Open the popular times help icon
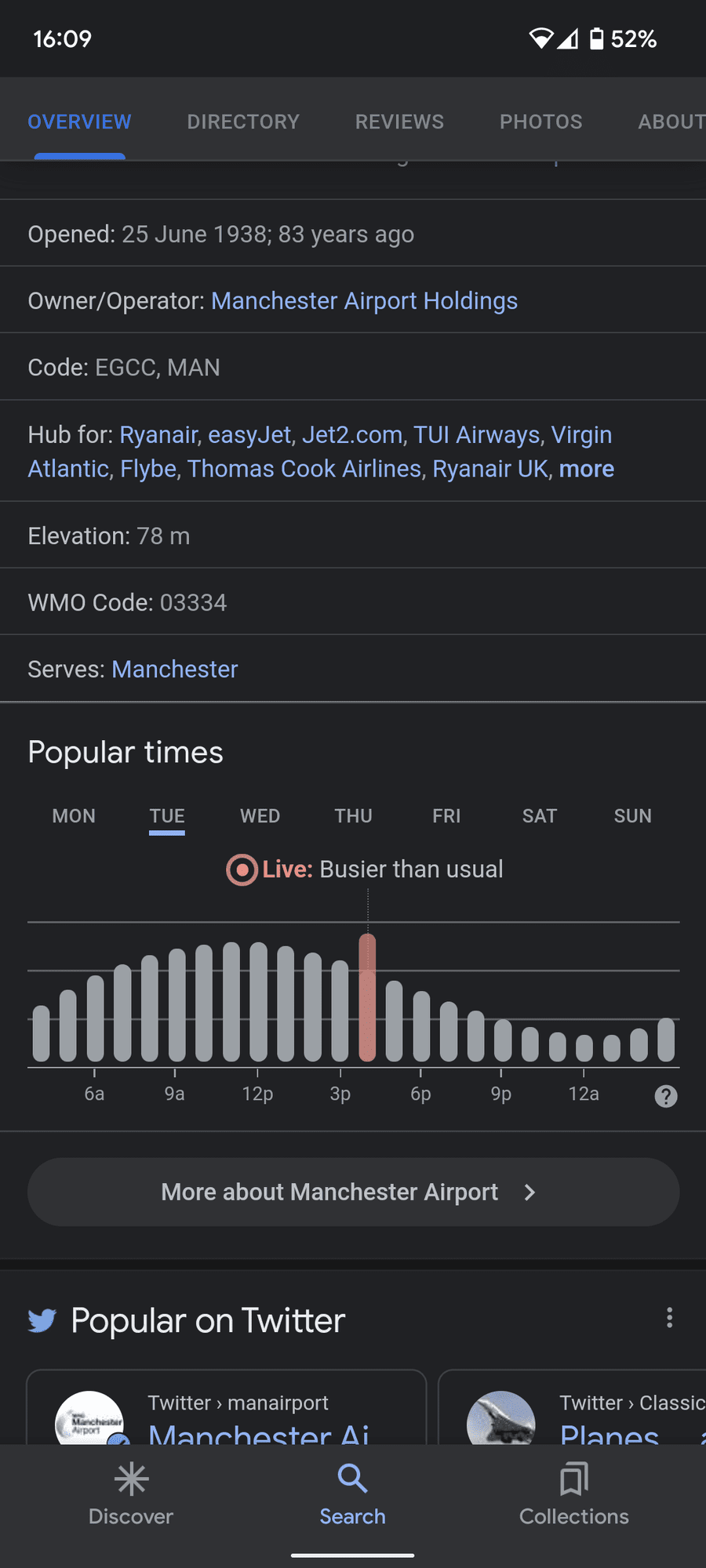The image size is (706, 1568). pyautogui.click(x=666, y=1096)
